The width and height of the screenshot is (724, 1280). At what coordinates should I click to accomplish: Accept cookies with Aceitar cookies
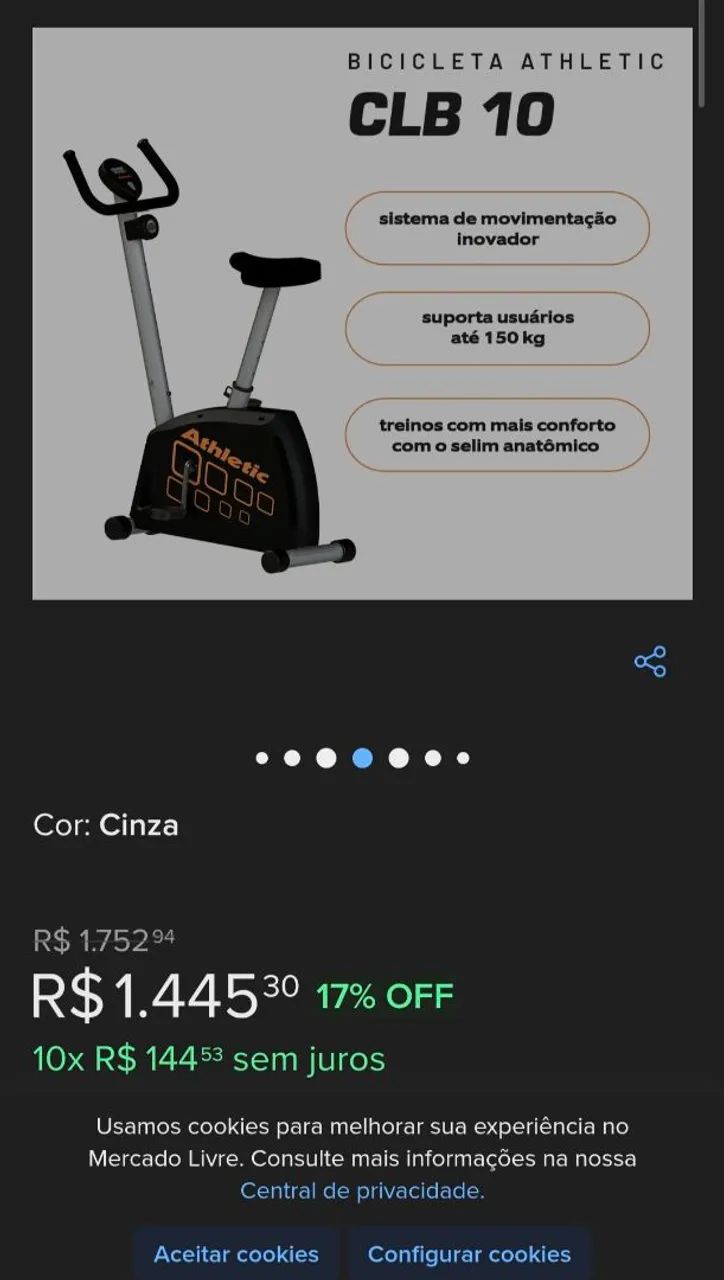(x=236, y=1254)
